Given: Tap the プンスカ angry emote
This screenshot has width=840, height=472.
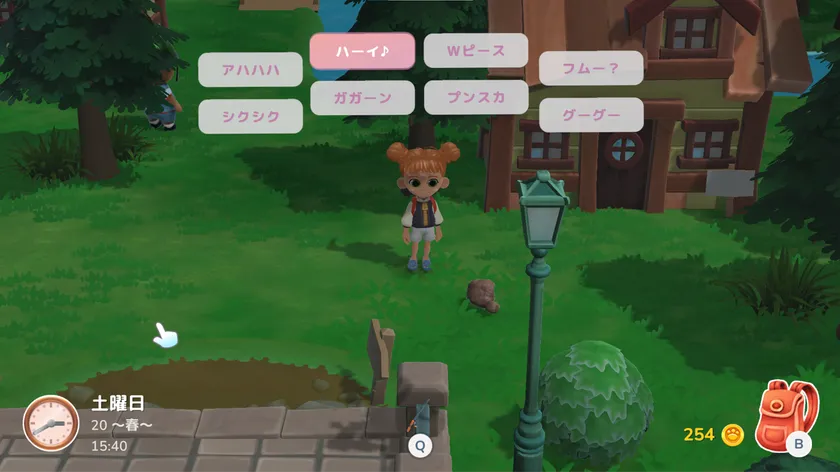Looking at the screenshot, I should click(x=476, y=98).
